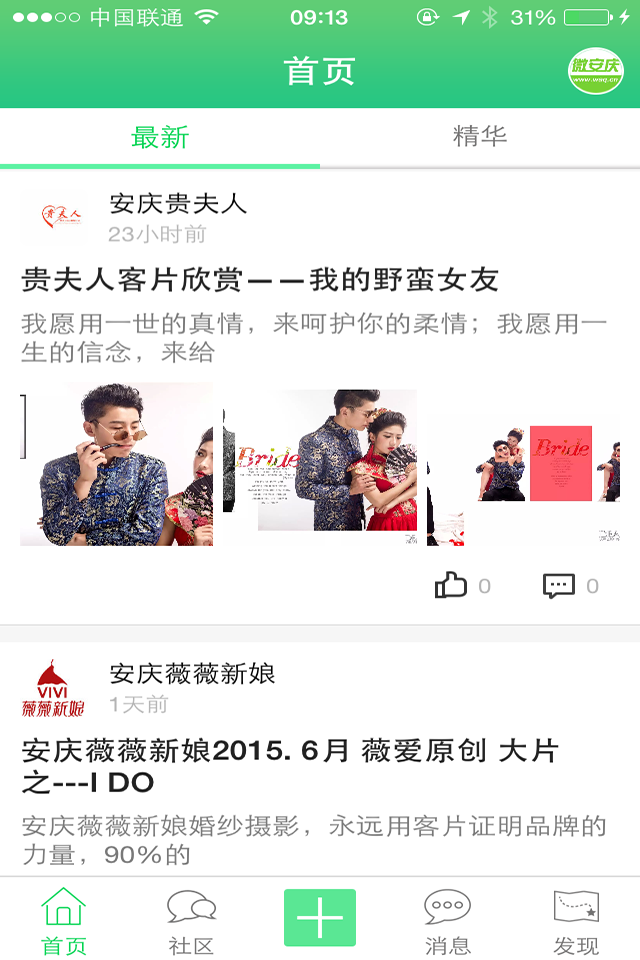Create a new post with plus button
This screenshot has height=960, width=640.
(x=320, y=917)
